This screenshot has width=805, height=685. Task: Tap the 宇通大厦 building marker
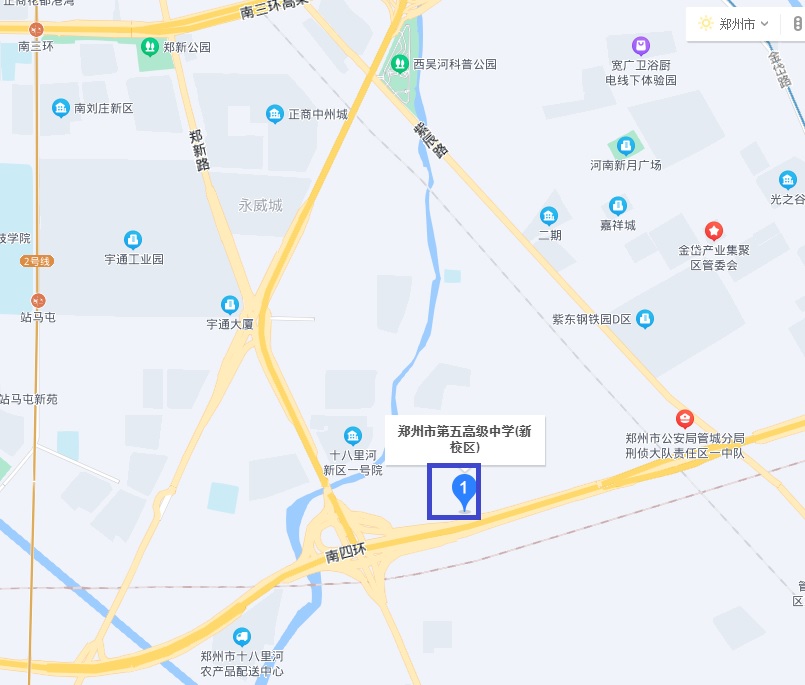[x=229, y=304]
